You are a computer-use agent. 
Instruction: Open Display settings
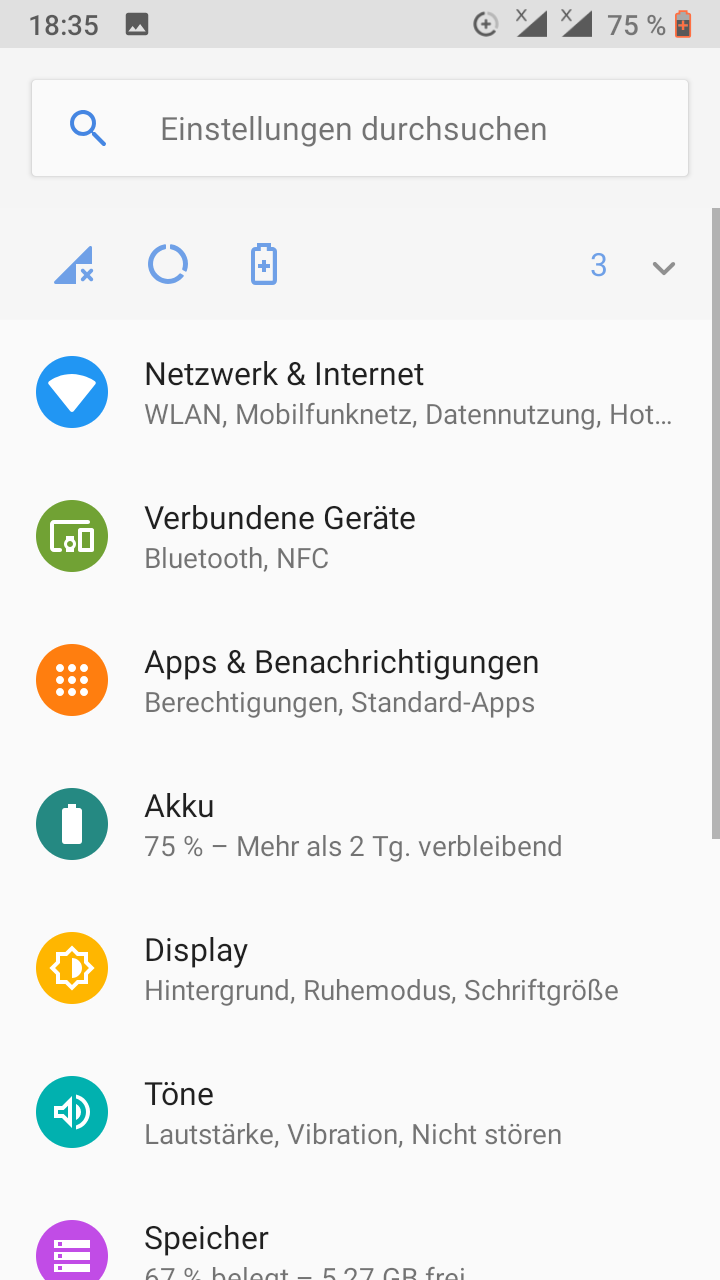pos(360,969)
